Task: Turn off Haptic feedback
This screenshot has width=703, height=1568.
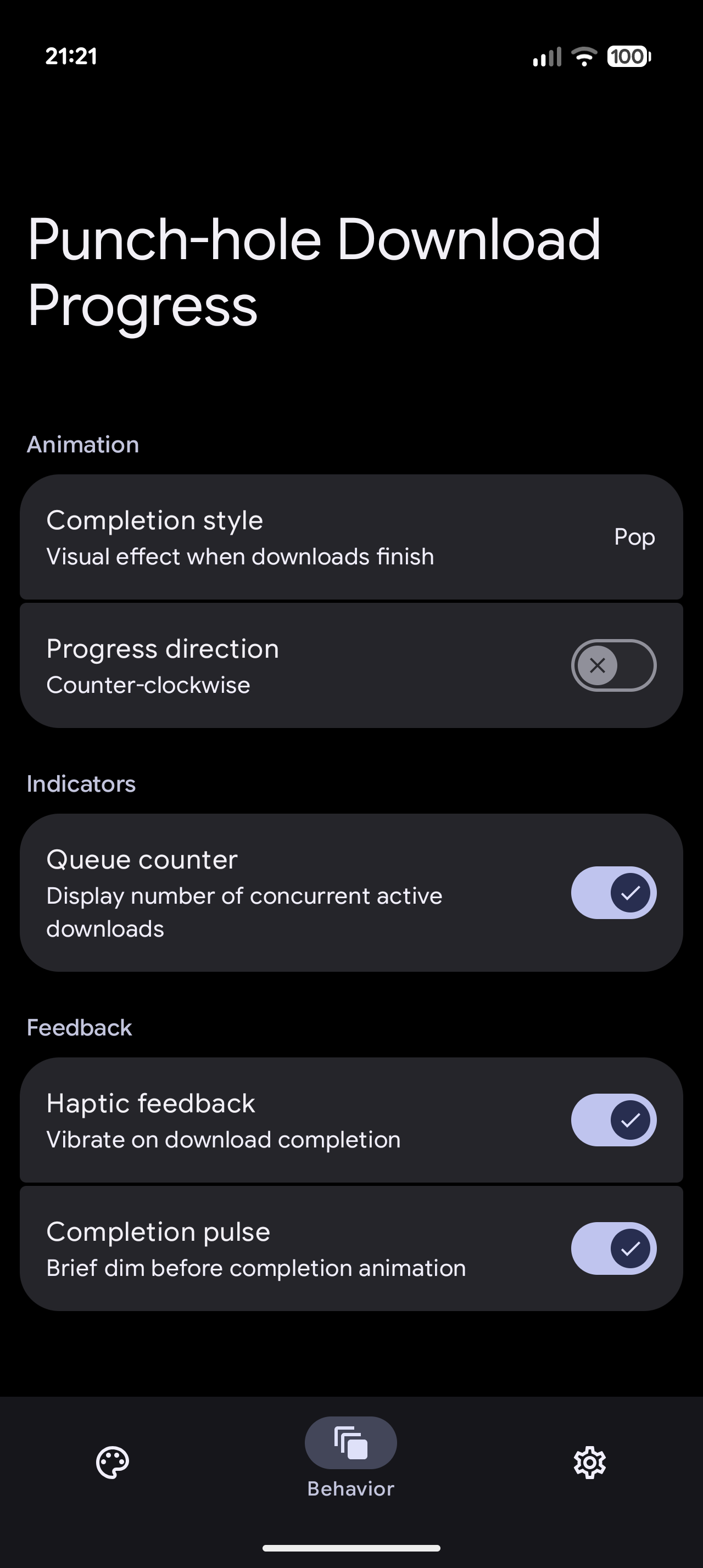Action: tap(613, 1120)
